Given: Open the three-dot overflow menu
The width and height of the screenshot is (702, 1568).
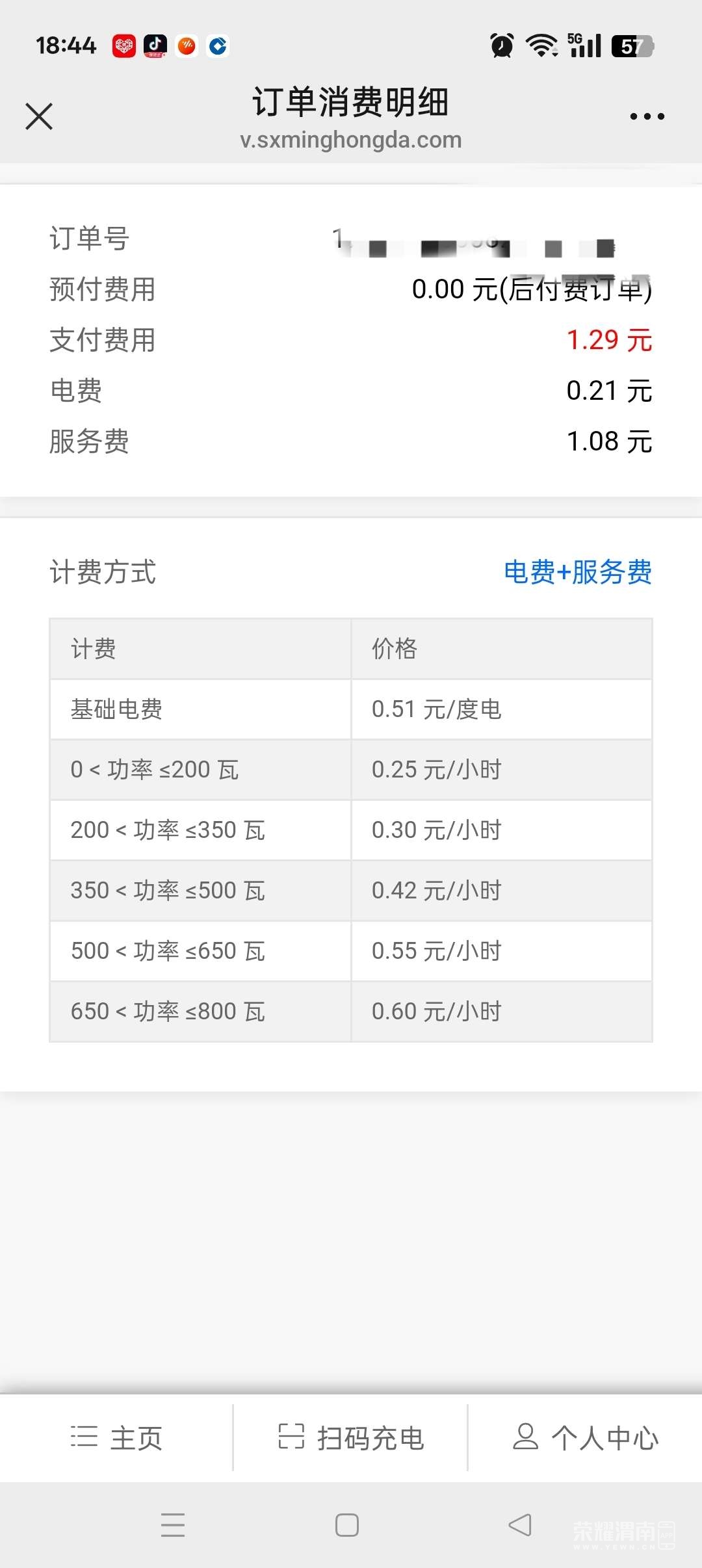Looking at the screenshot, I should click(647, 117).
